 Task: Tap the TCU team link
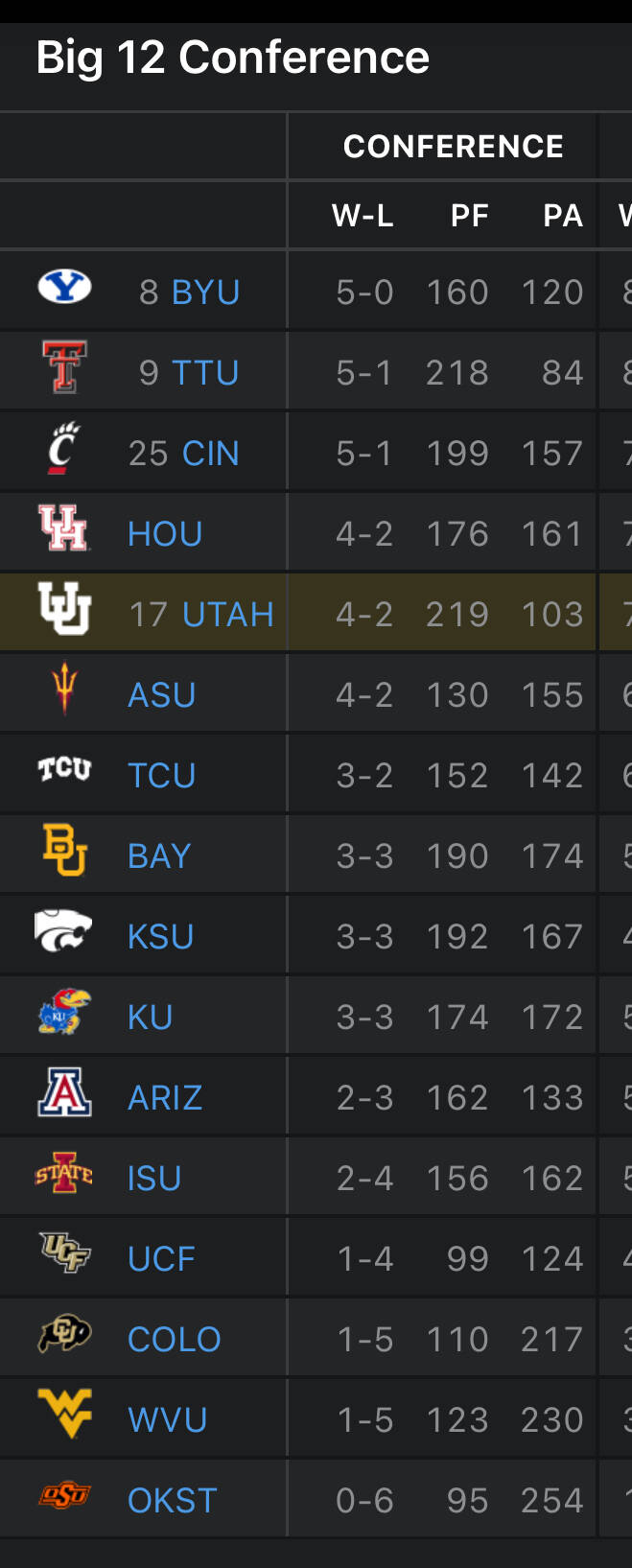click(x=162, y=775)
